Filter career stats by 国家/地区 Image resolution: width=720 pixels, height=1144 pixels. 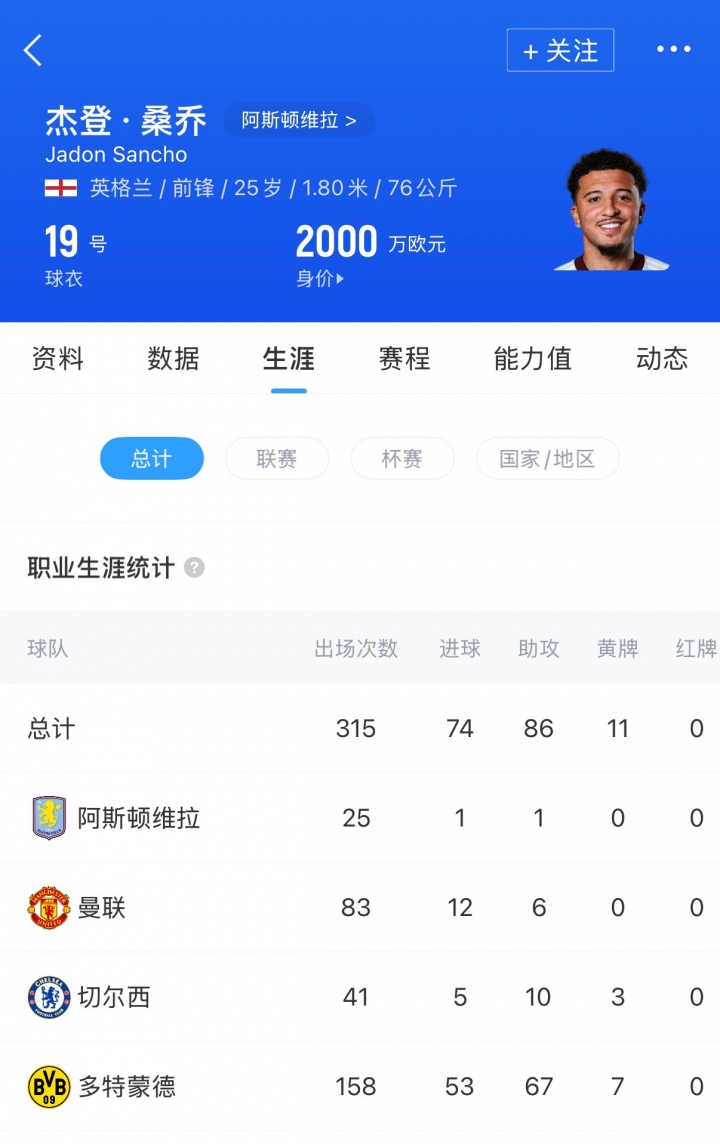coord(547,459)
